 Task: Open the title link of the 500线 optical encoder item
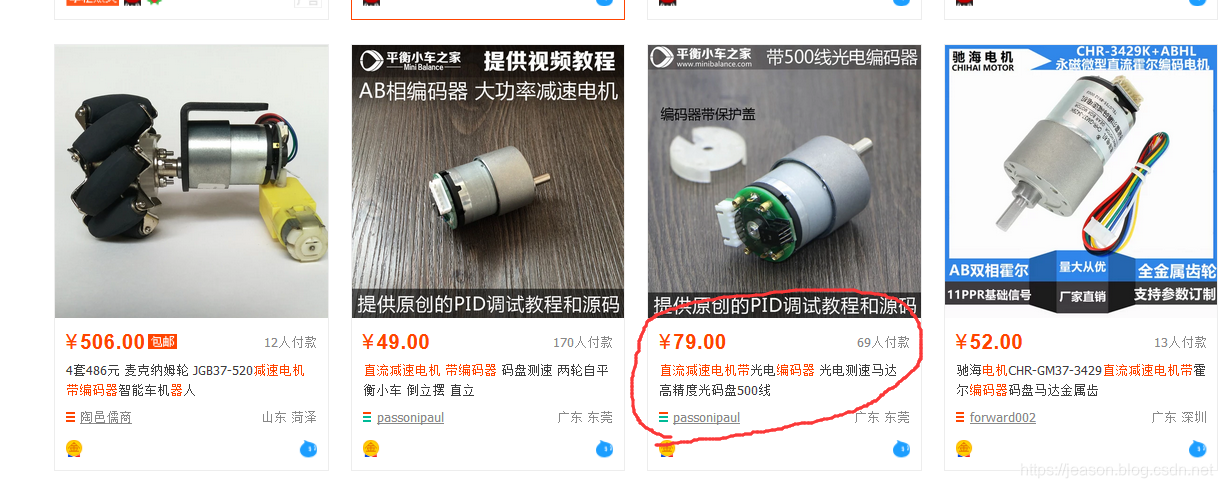[778, 380]
